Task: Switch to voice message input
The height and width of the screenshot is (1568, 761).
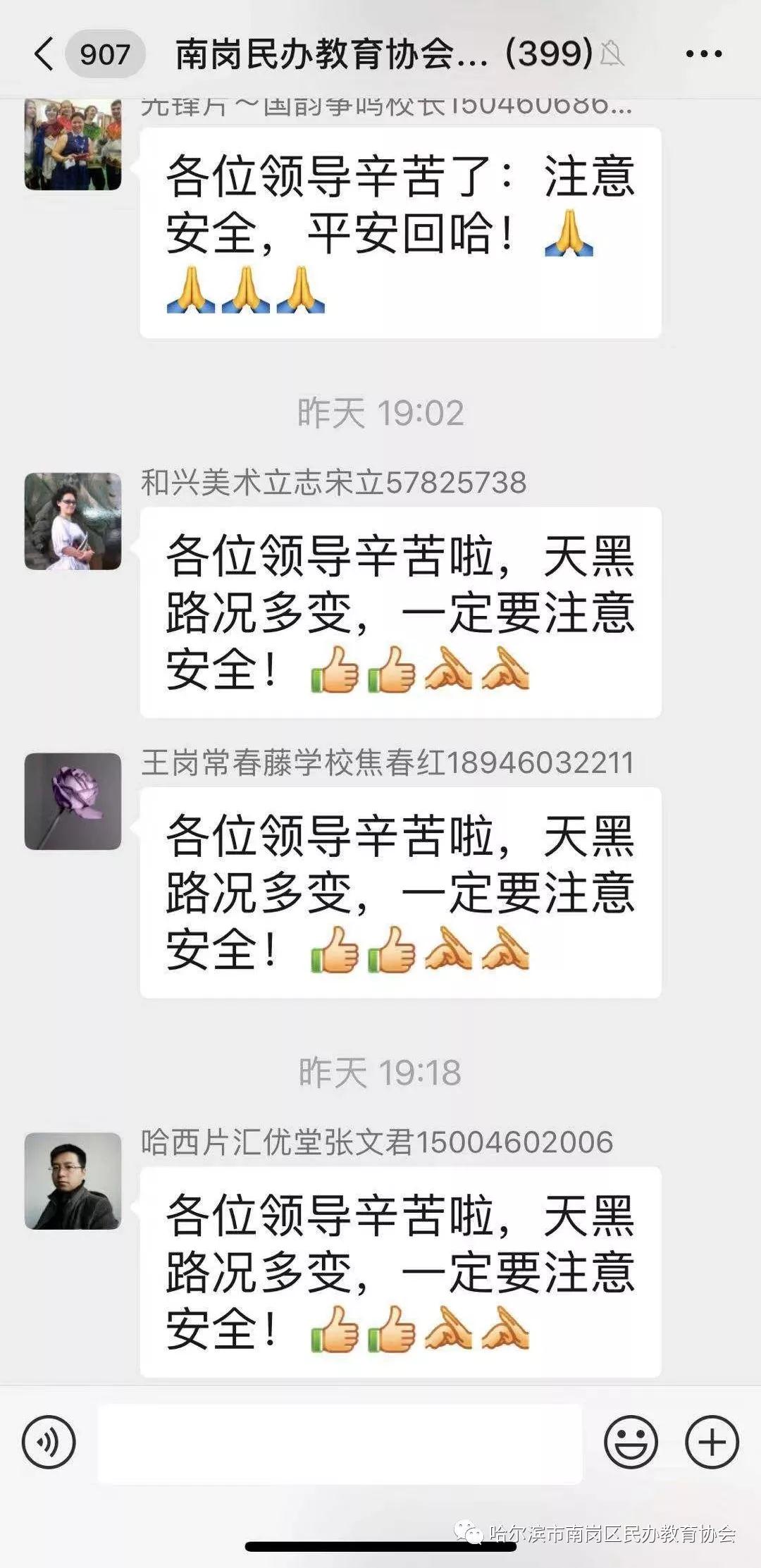Action: [x=49, y=1442]
